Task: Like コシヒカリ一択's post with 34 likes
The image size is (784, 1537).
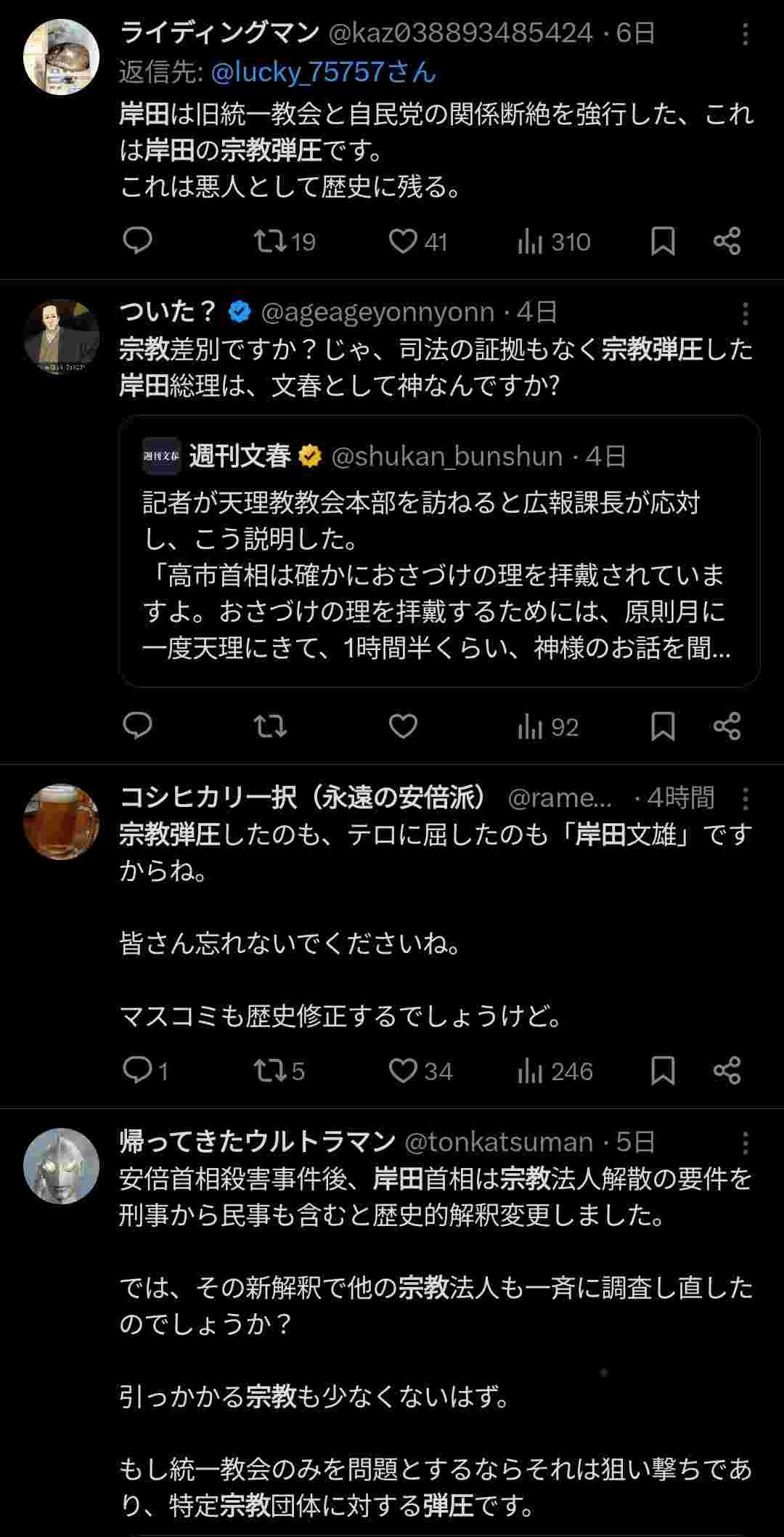Action: pos(403,1070)
